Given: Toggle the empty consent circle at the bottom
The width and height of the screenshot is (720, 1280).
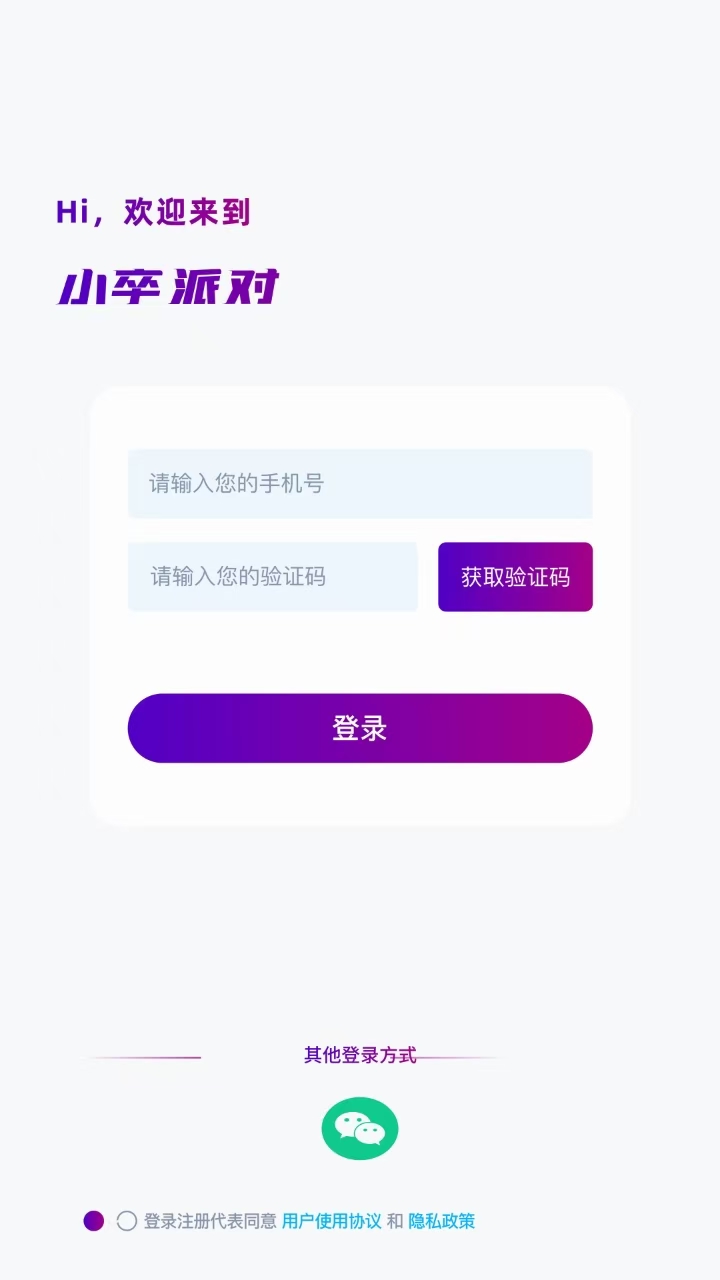Looking at the screenshot, I should click(x=127, y=1221).
